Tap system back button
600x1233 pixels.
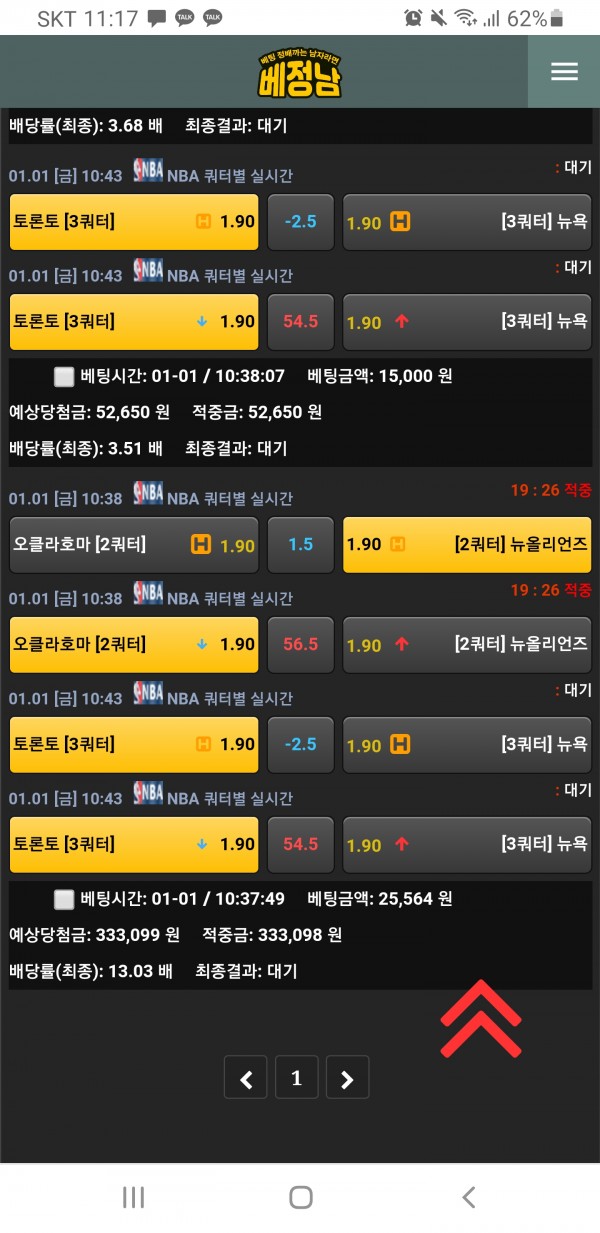pyautogui.click(x=467, y=1197)
